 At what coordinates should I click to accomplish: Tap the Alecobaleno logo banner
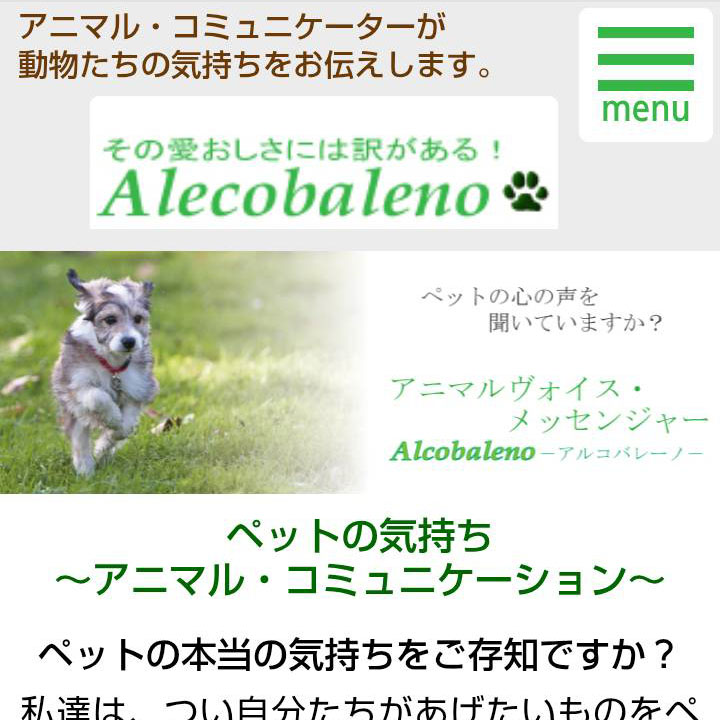click(x=324, y=163)
